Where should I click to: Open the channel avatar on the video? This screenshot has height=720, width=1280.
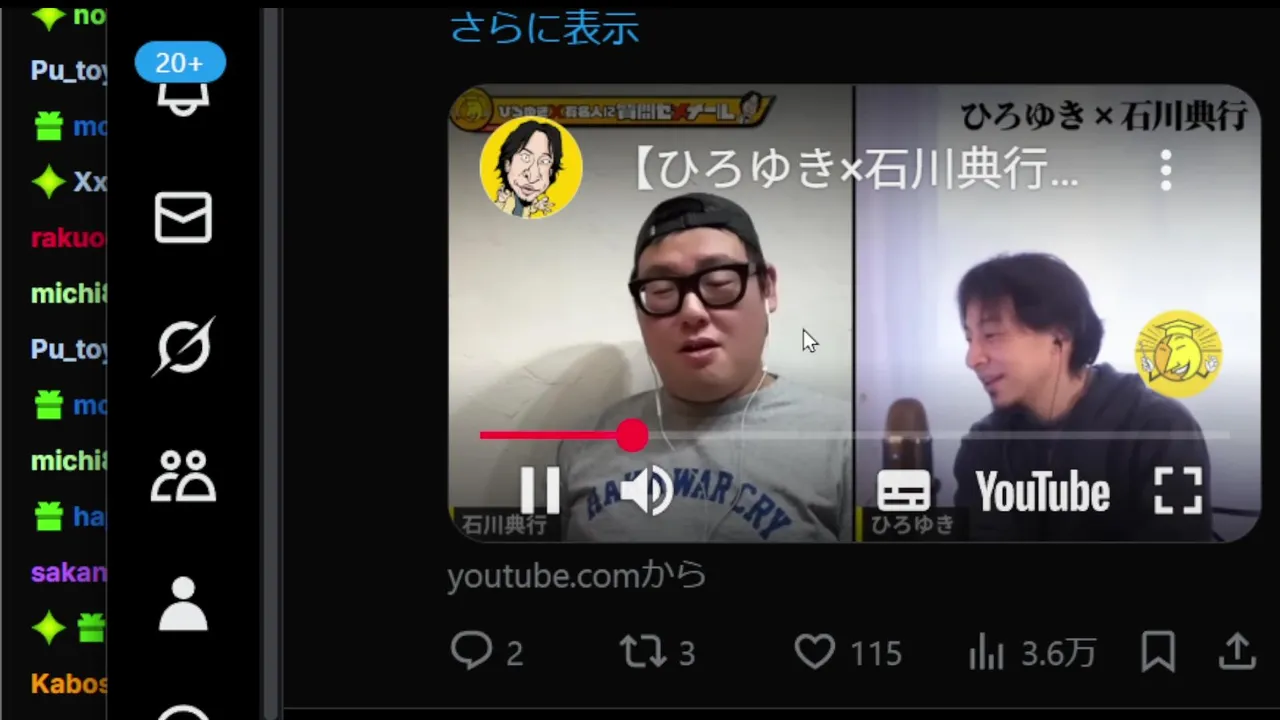pyautogui.click(x=531, y=168)
